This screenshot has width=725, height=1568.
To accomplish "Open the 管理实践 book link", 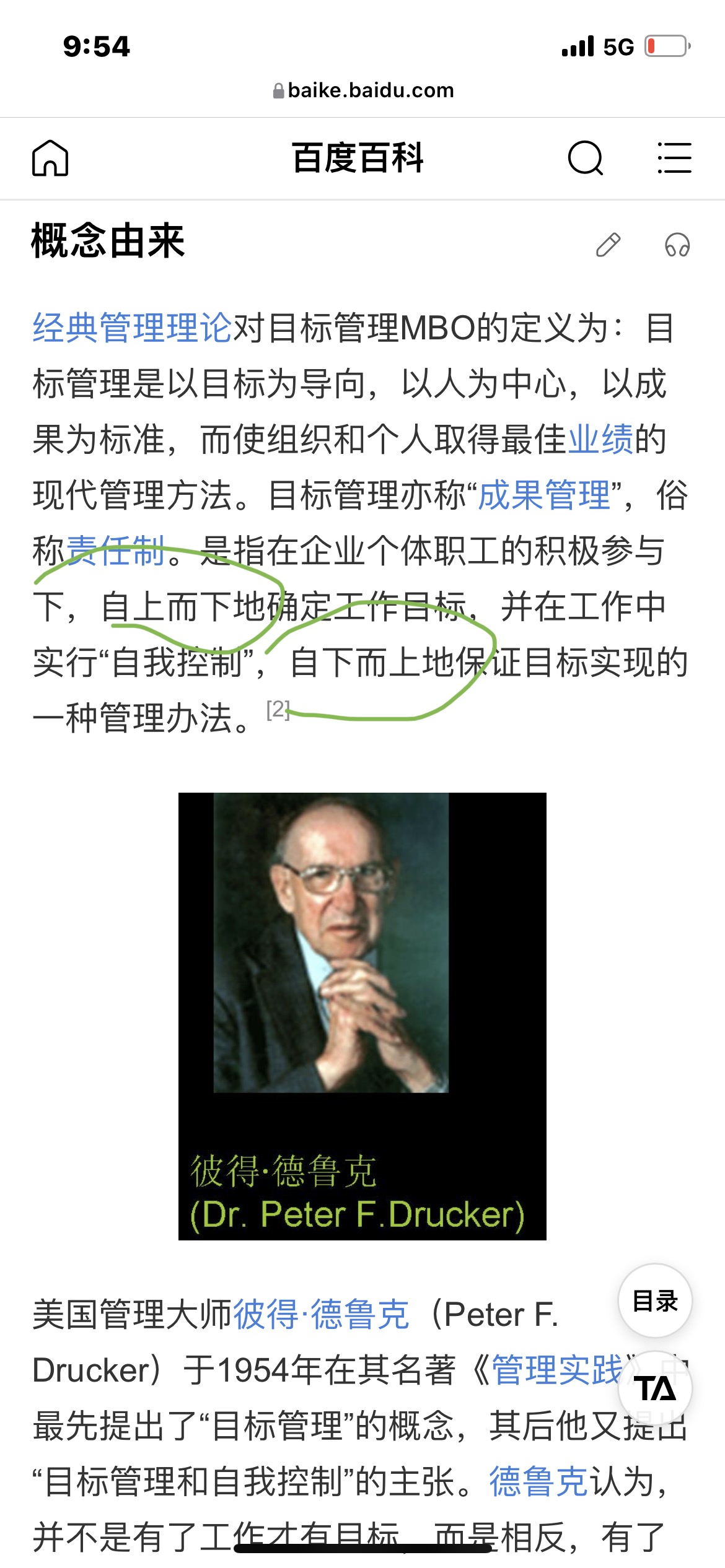I will point(556,1370).
